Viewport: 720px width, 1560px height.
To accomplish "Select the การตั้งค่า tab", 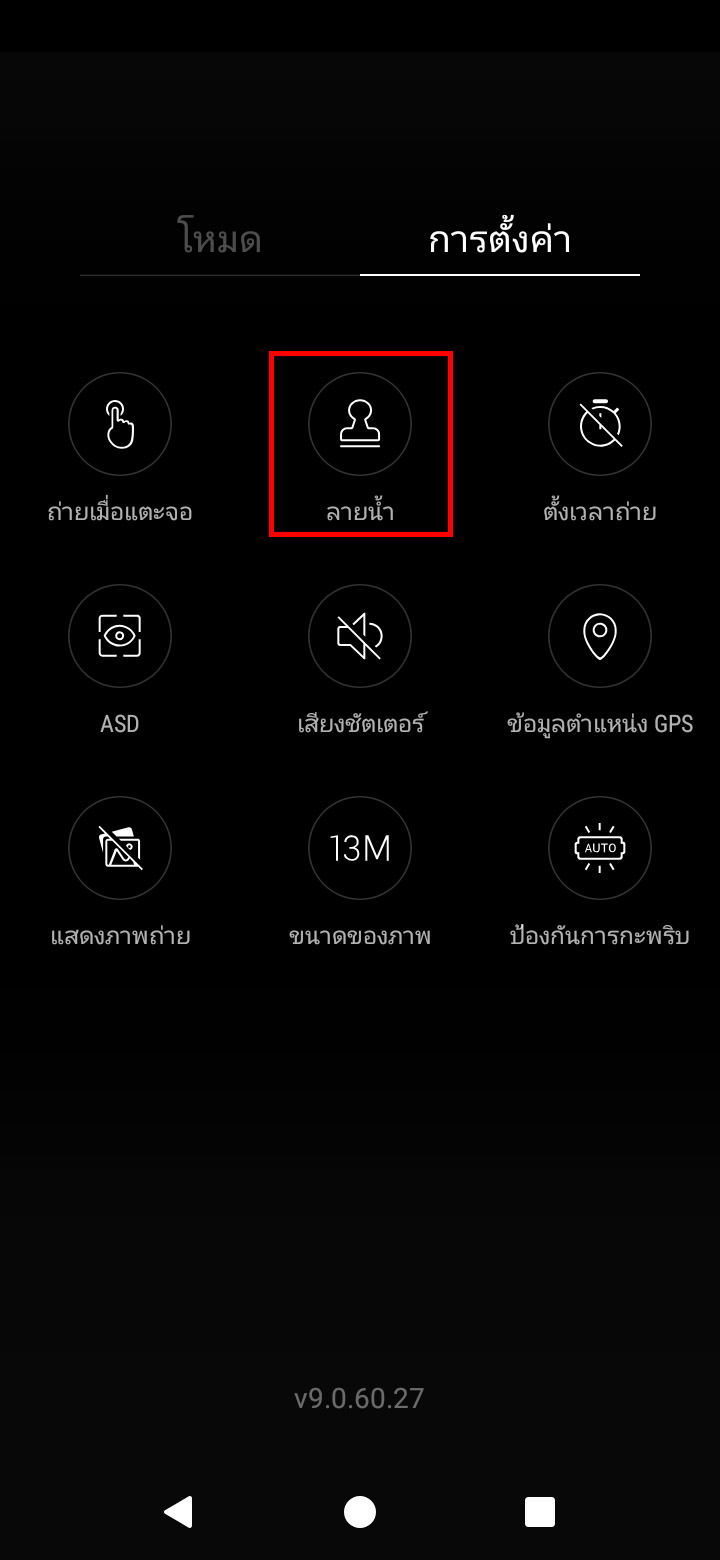I will pos(499,241).
